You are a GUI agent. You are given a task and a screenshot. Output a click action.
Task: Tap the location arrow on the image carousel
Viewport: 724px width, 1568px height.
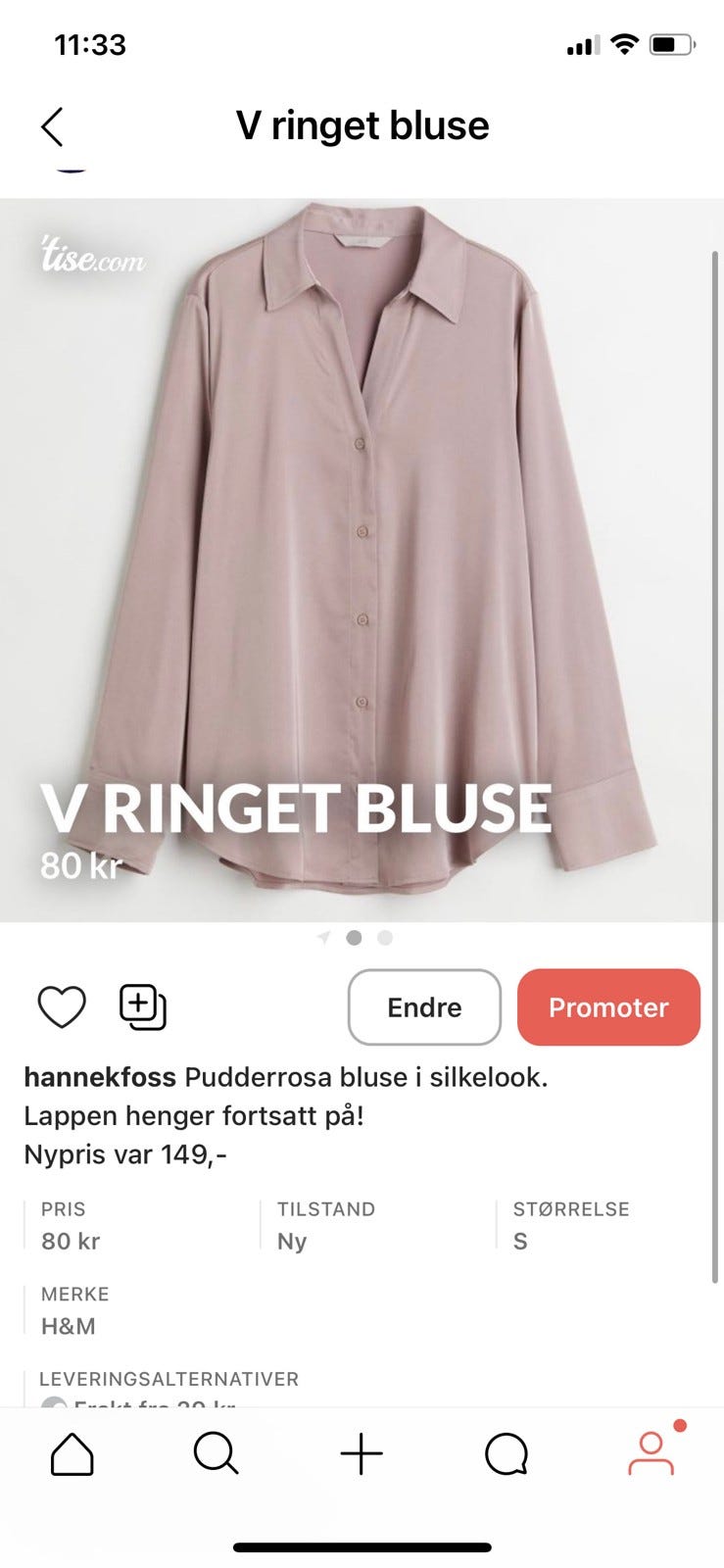(323, 937)
